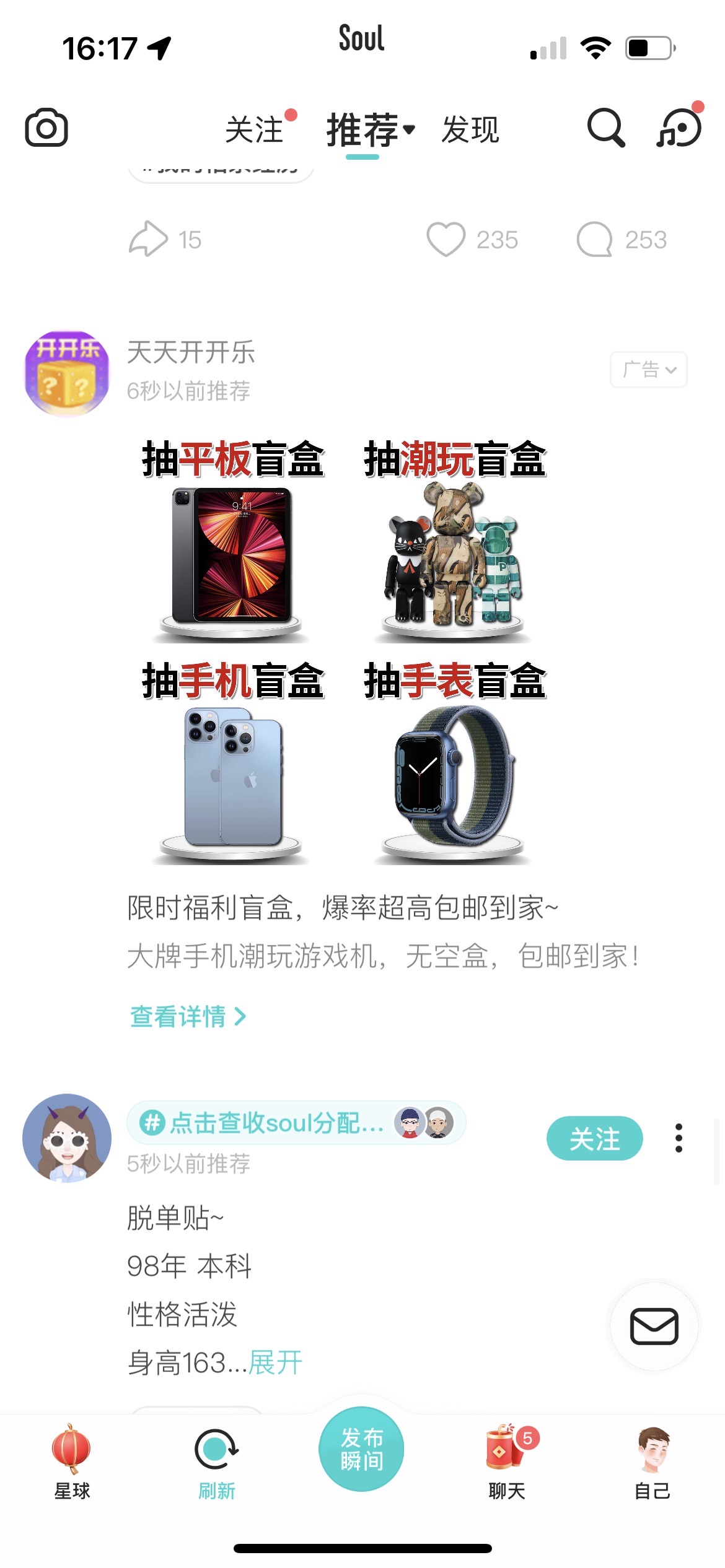Share the post using the arrow icon
The image size is (725, 1568).
(x=149, y=239)
